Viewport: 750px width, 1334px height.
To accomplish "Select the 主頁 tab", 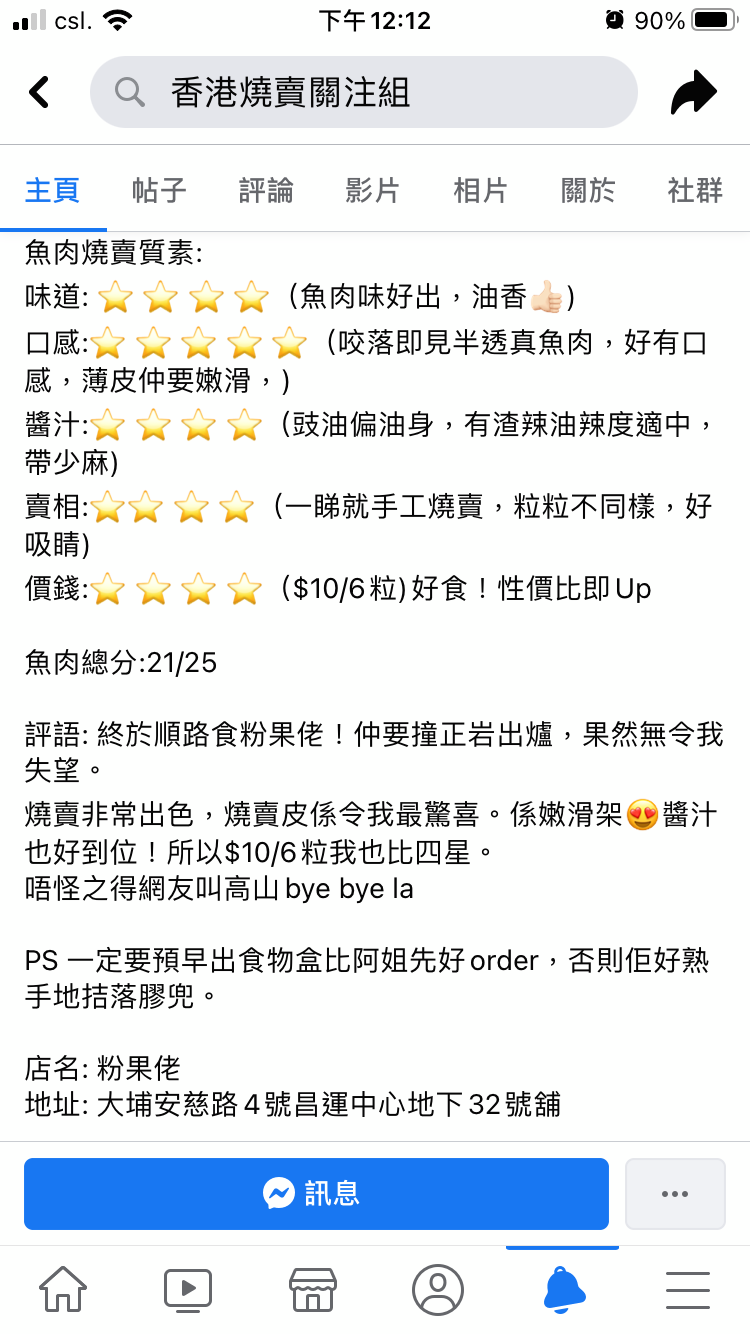I will point(52,190).
